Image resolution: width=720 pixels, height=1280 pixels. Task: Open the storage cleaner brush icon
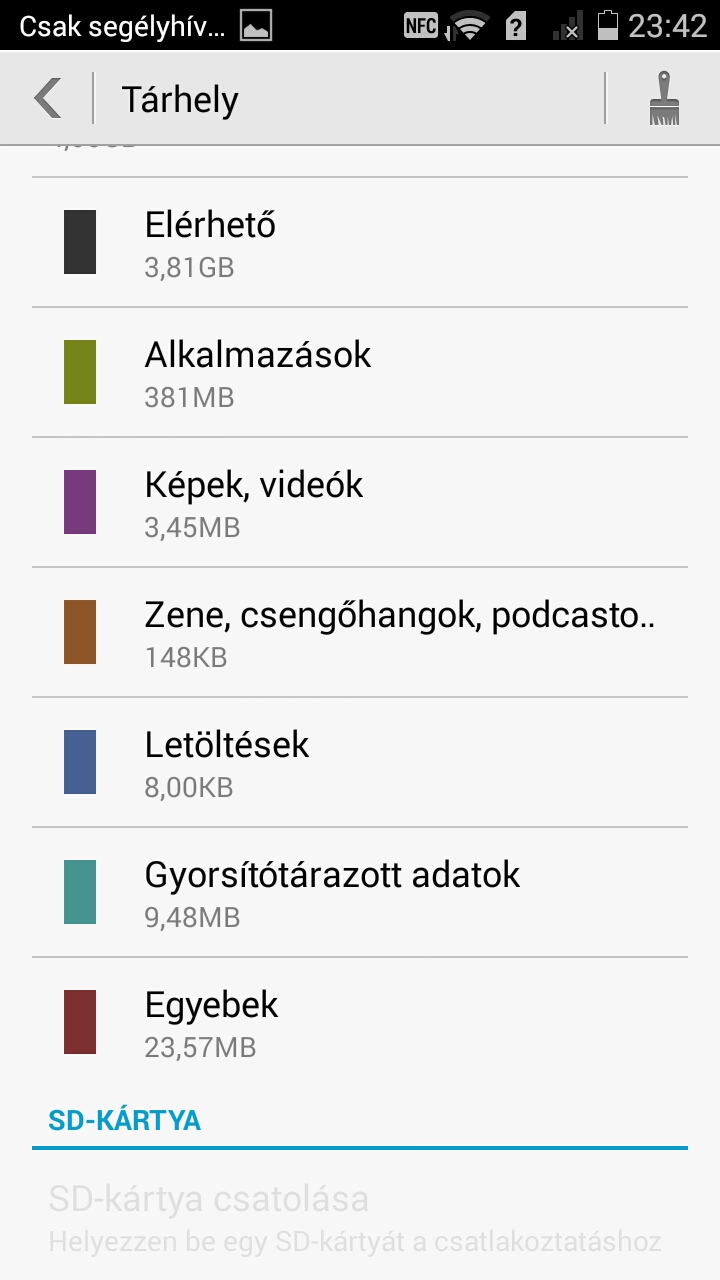[664, 99]
